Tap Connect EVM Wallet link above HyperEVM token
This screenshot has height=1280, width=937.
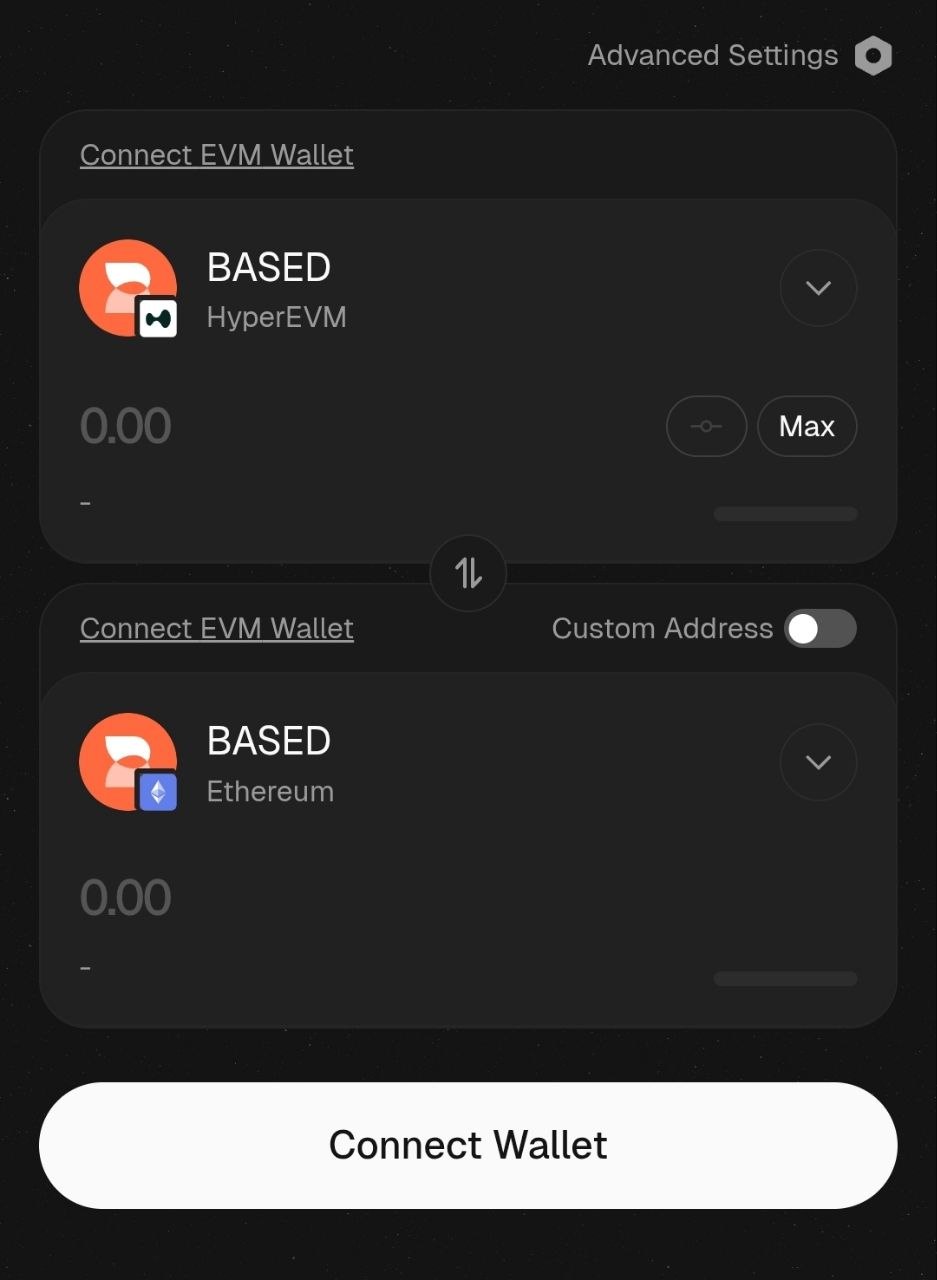click(x=217, y=155)
